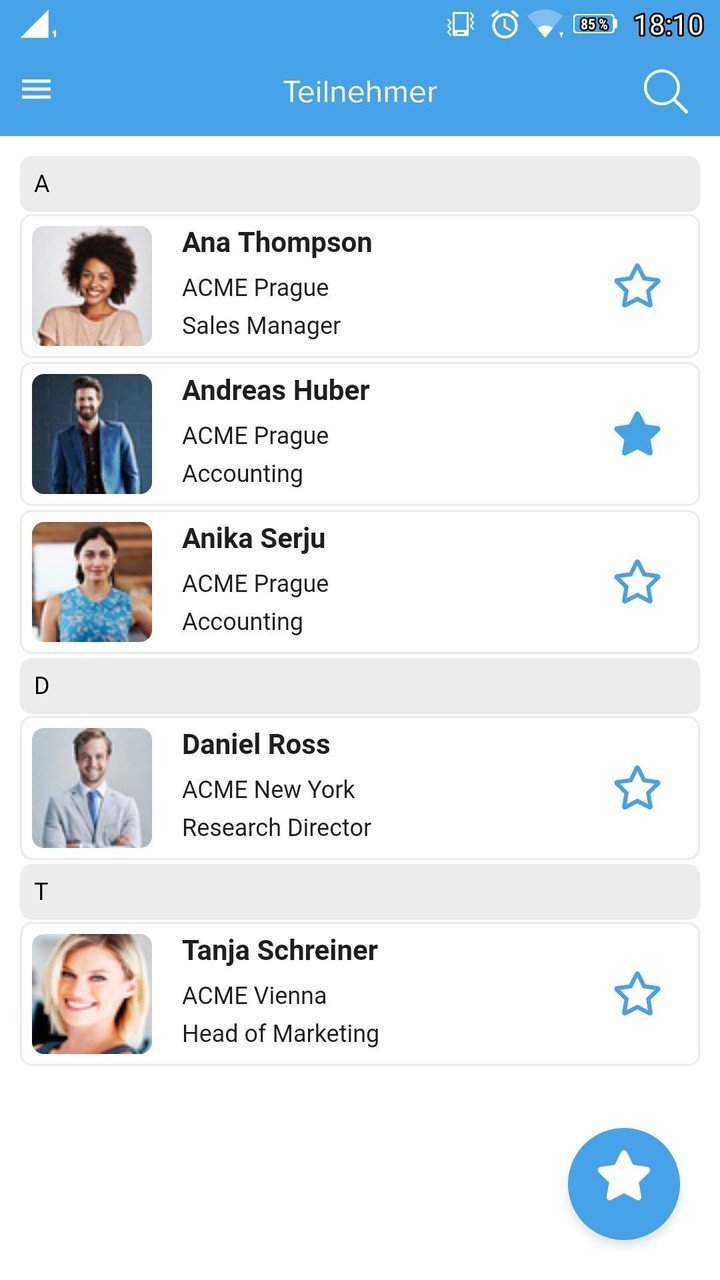Favorite Tanja Schreiner with the star
Image resolution: width=720 pixels, height=1280 pixels.
pos(637,995)
